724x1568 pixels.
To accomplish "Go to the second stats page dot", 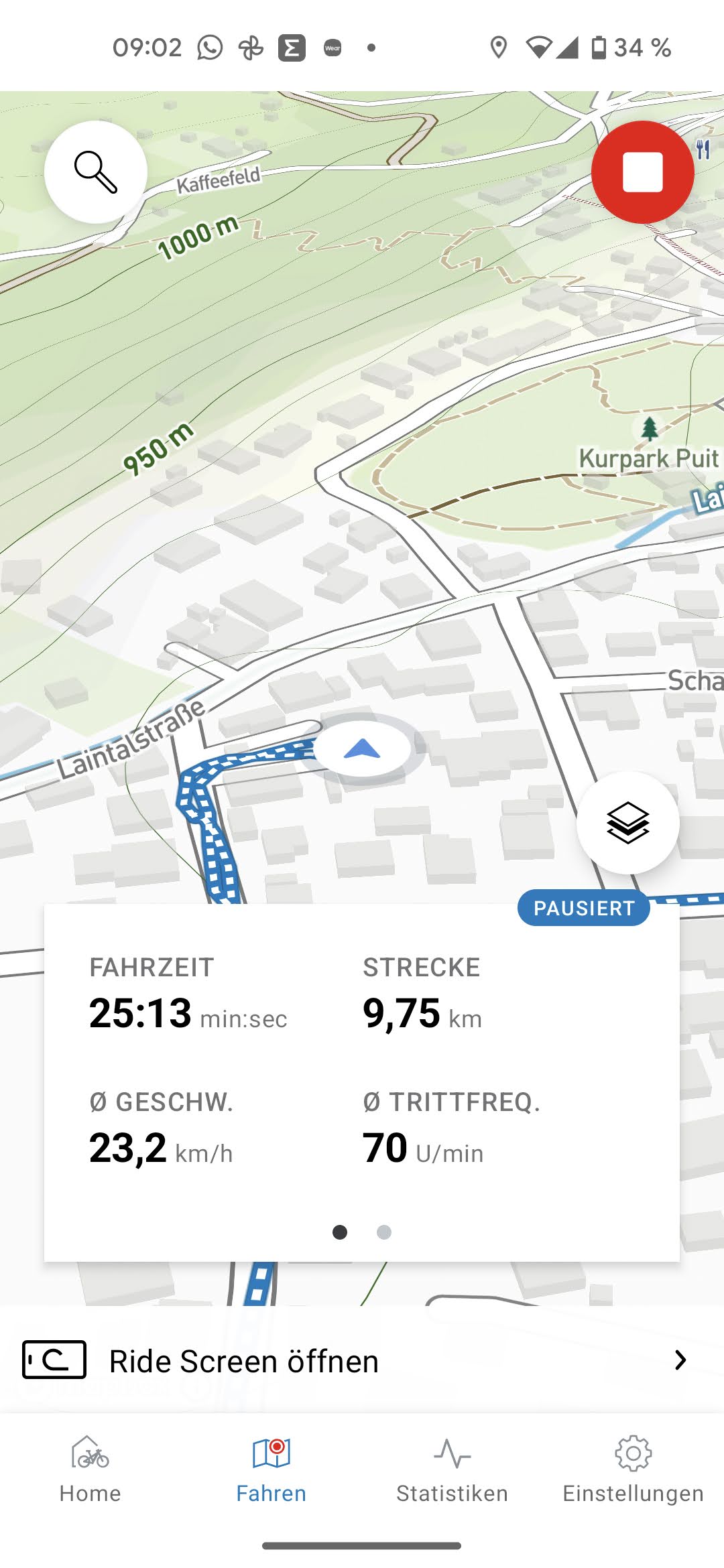I will click(384, 1232).
